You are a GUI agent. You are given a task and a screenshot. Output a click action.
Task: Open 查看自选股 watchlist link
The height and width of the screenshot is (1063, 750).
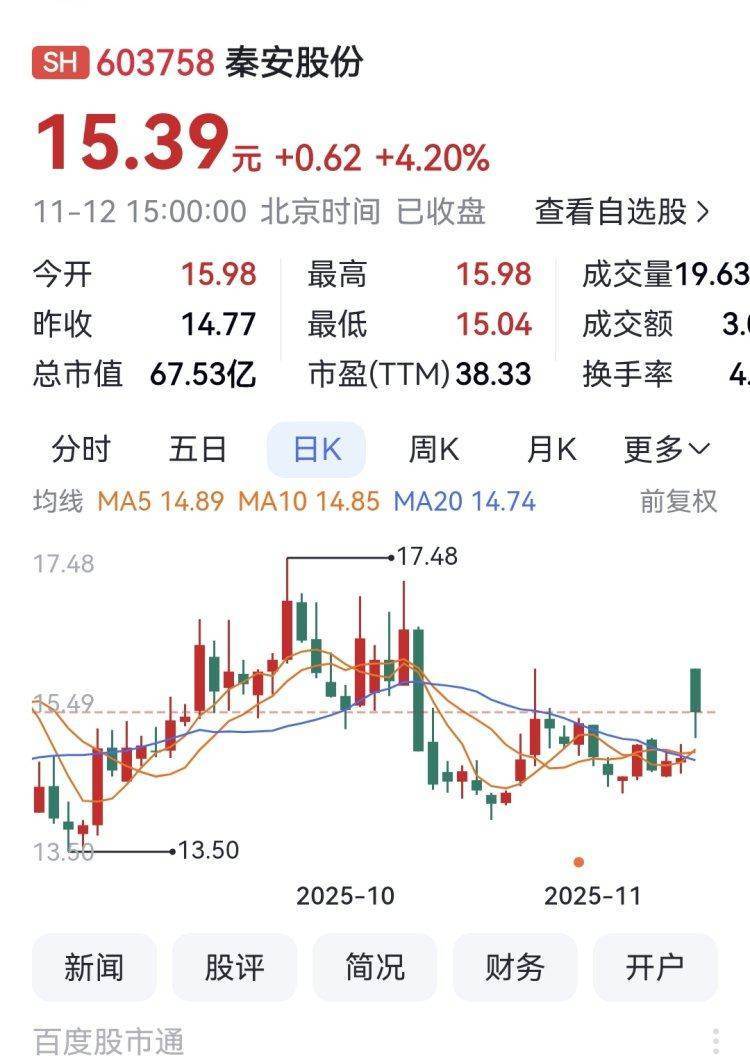(x=622, y=212)
